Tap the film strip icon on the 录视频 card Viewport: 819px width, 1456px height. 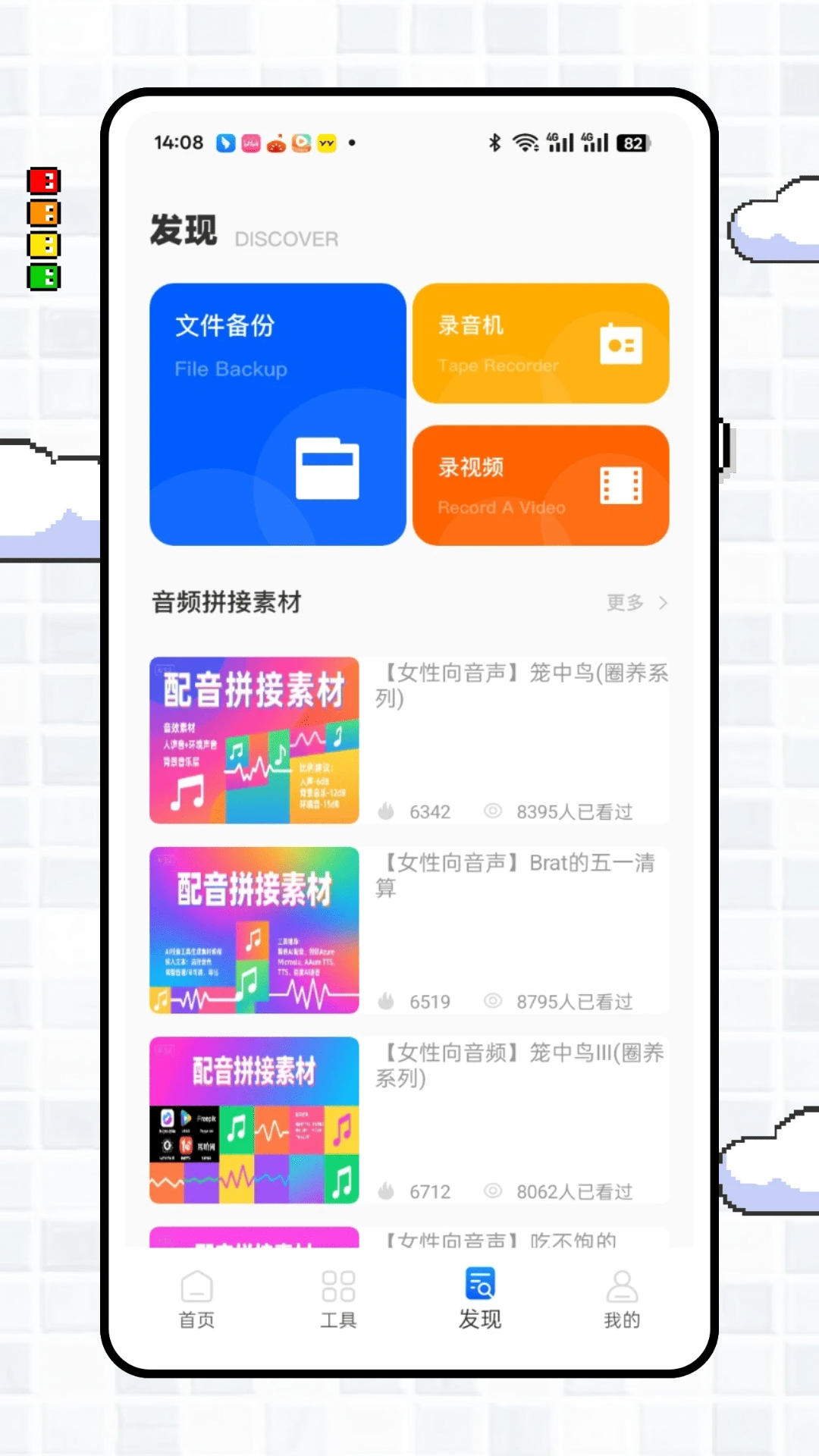[x=620, y=485]
